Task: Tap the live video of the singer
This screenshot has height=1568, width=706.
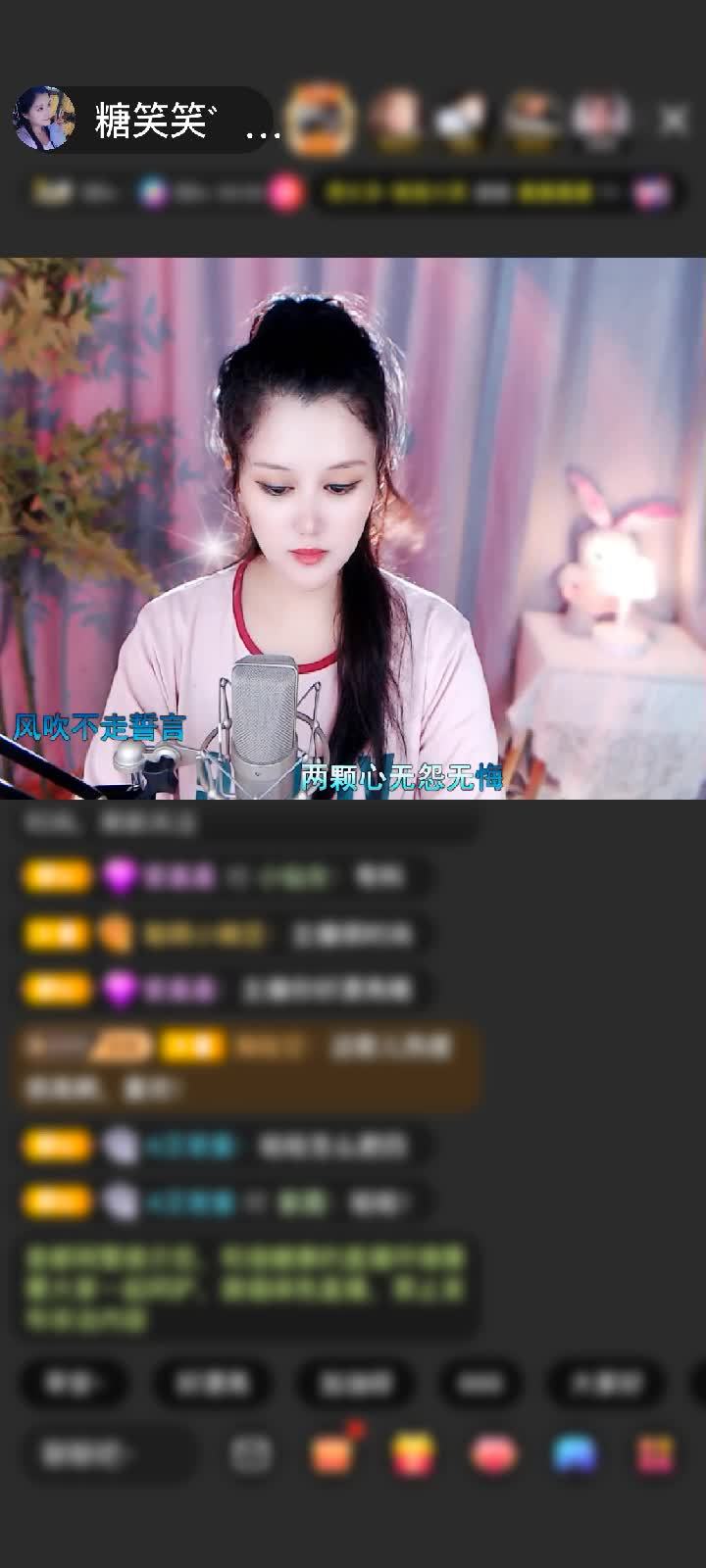Action: pyautogui.click(x=353, y=529)
